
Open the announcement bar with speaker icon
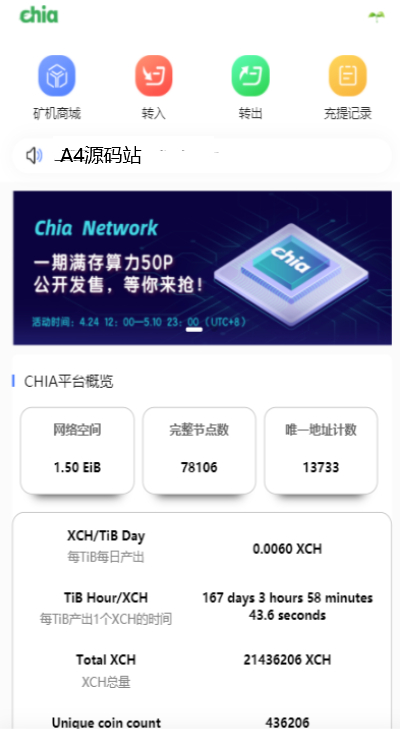pyautogui.click(x=202, y=155)
